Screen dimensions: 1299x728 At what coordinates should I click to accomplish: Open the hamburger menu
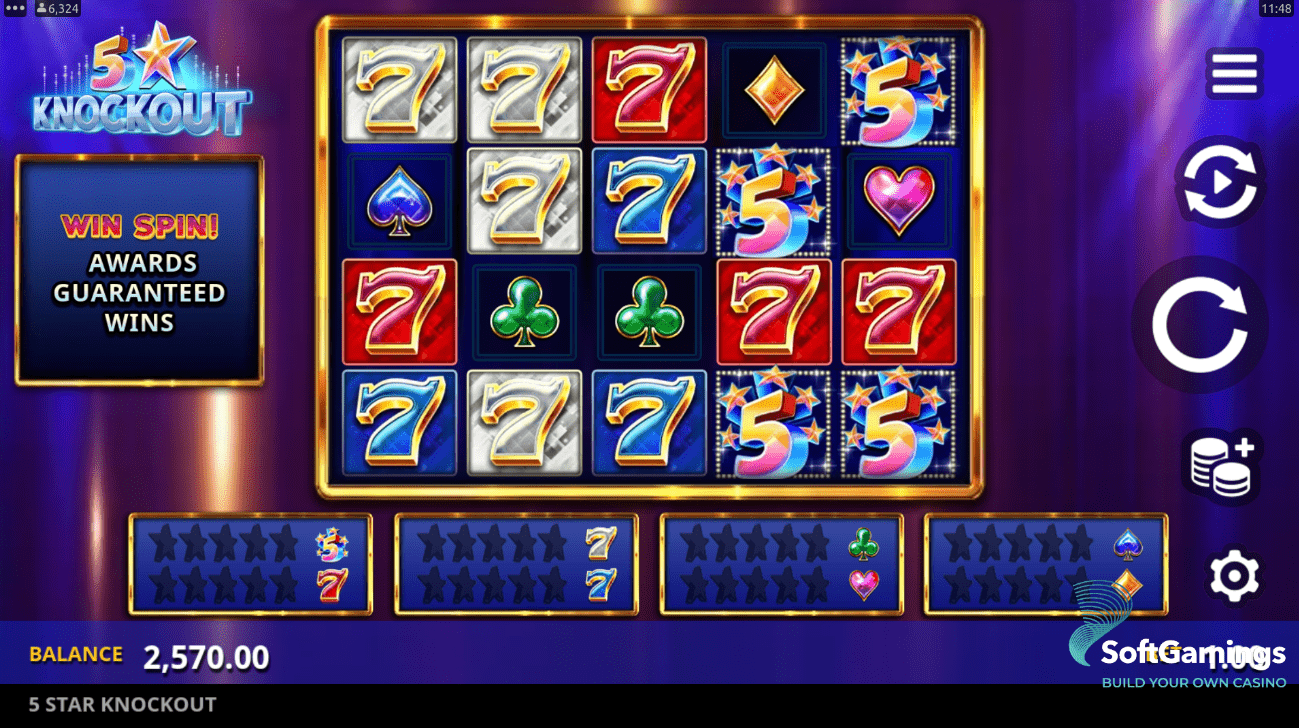point(1233,74)
